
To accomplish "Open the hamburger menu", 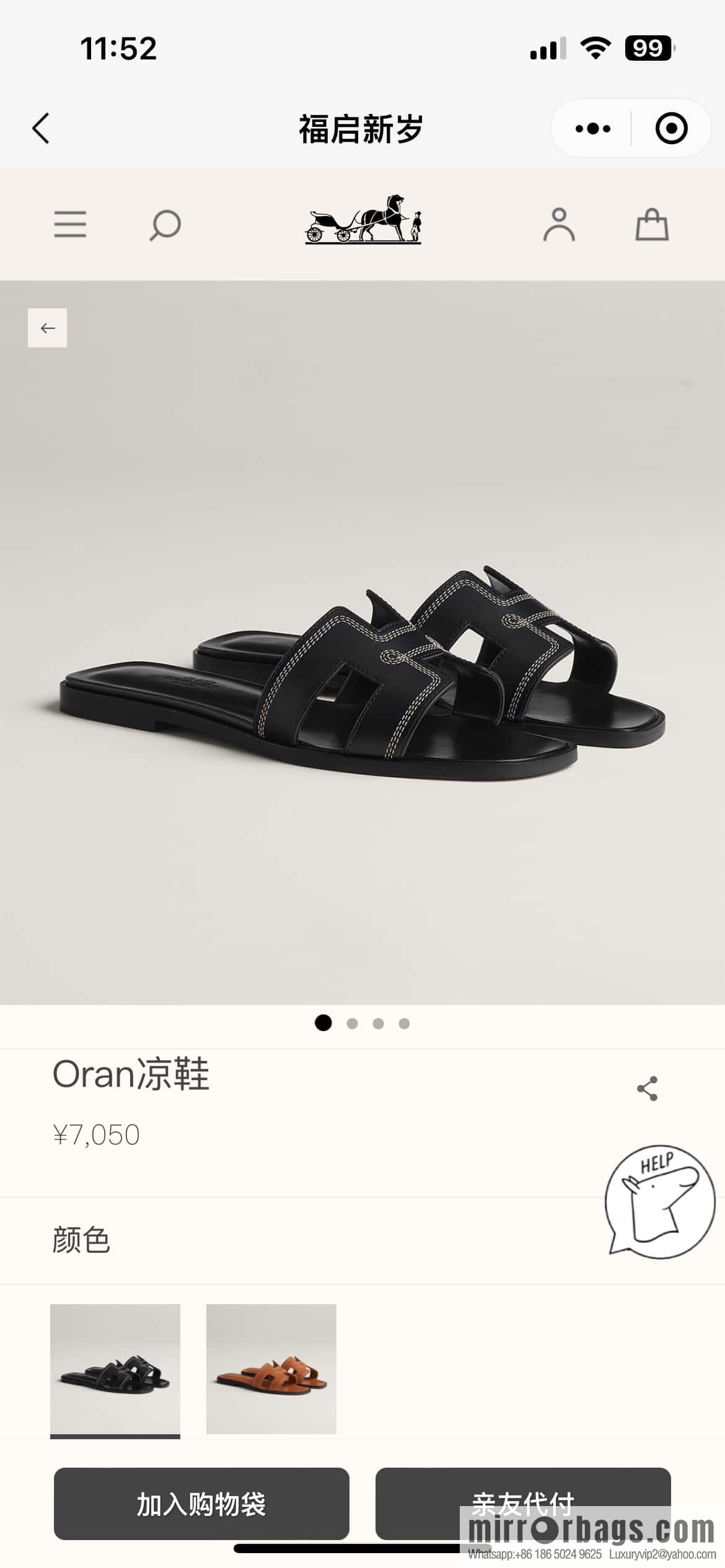I will point(70,224).
